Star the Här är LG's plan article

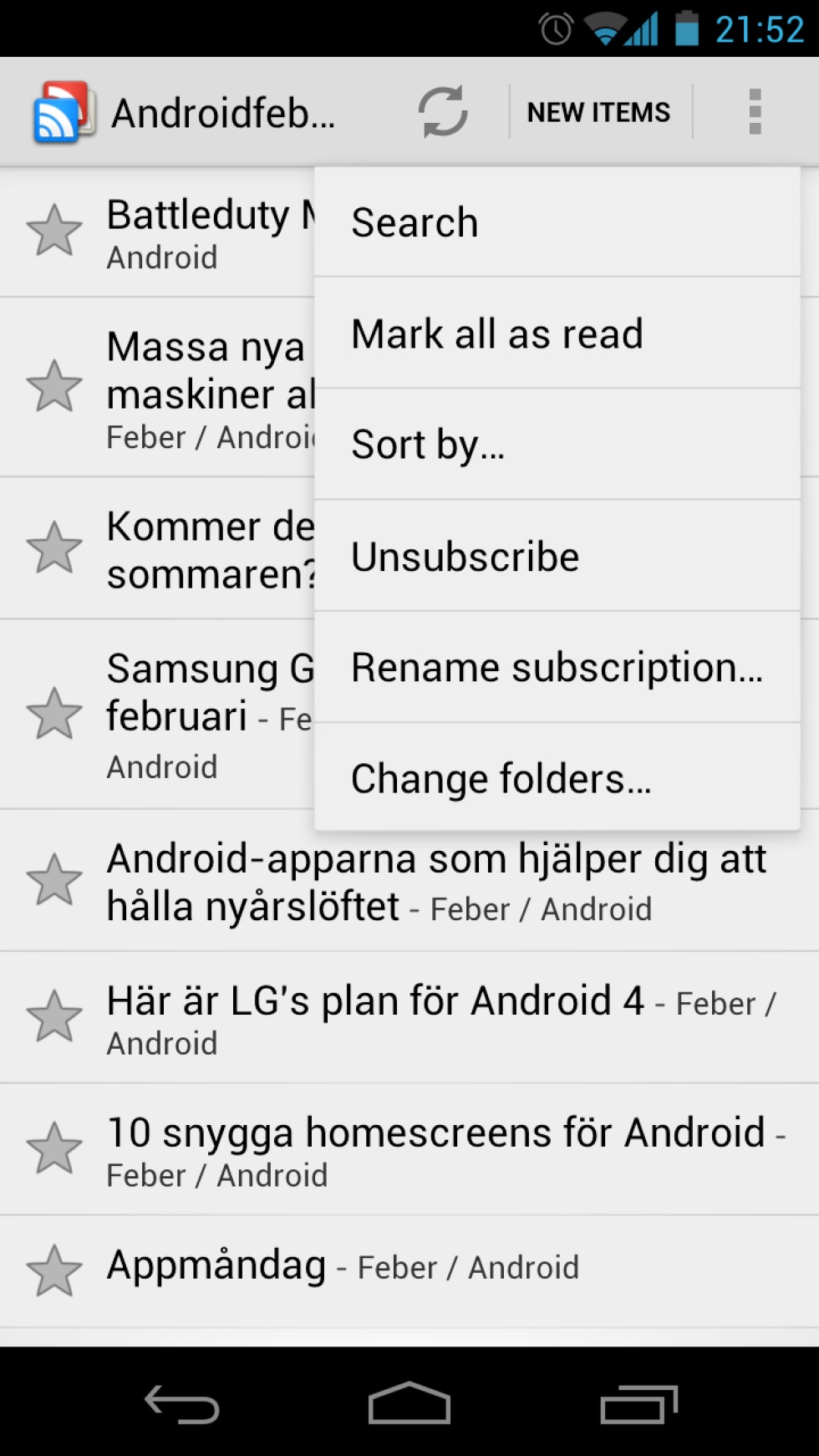point(54,1016)
